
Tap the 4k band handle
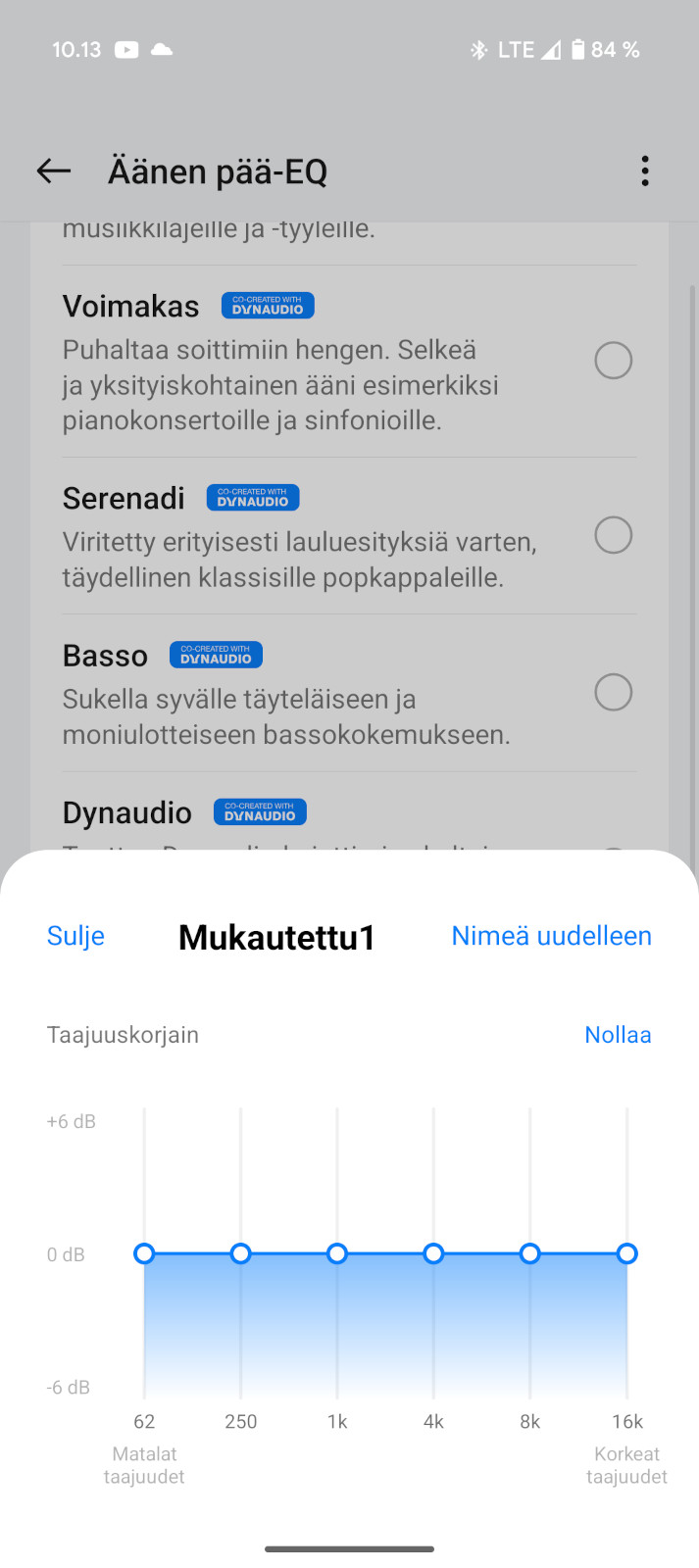coord(433,1253)
